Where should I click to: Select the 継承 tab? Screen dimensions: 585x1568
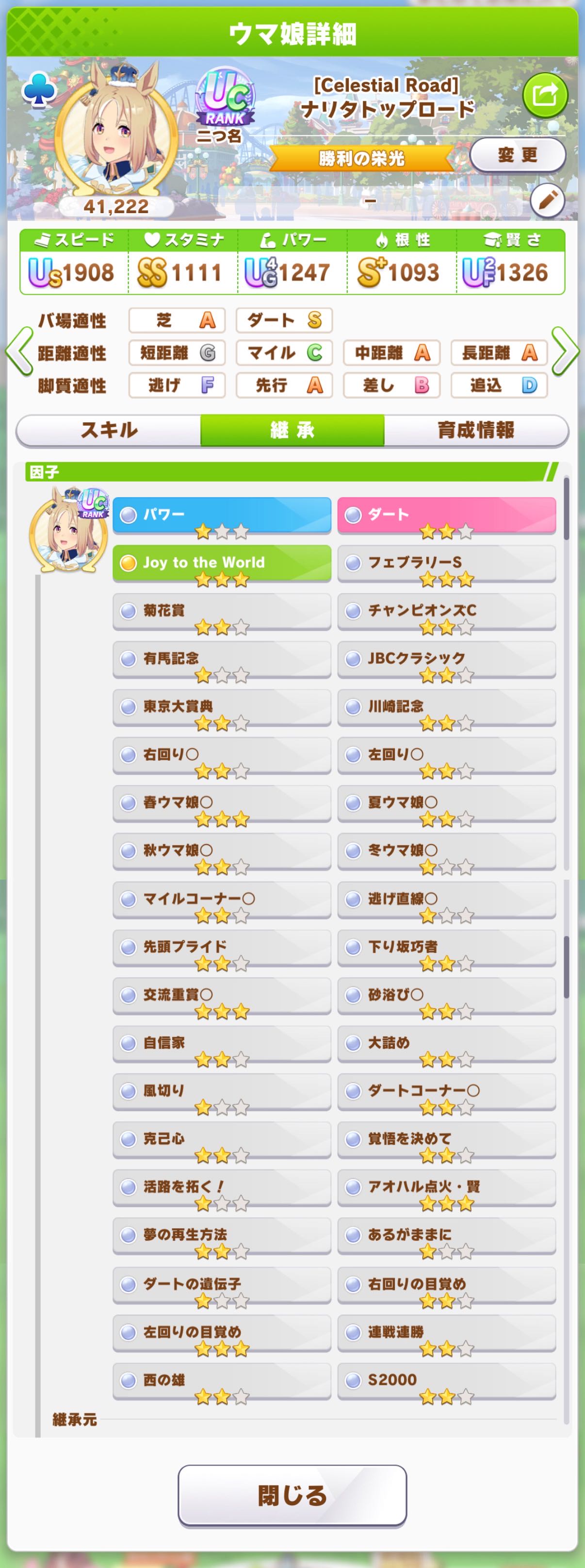[292, 430]
